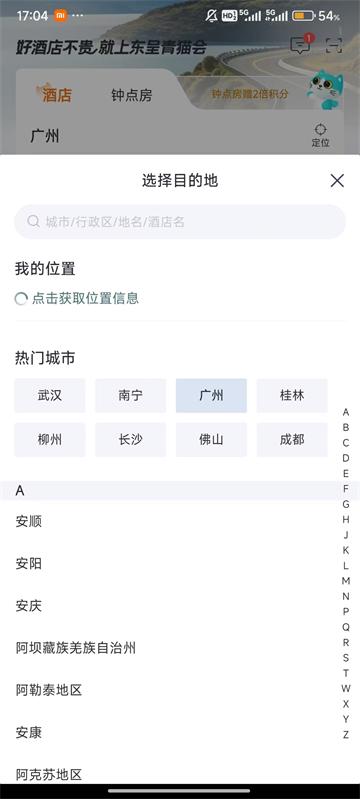Select 柳州 city chip
Image resolution: width=360 pixels, height=799 pixels.
point(49,440)
